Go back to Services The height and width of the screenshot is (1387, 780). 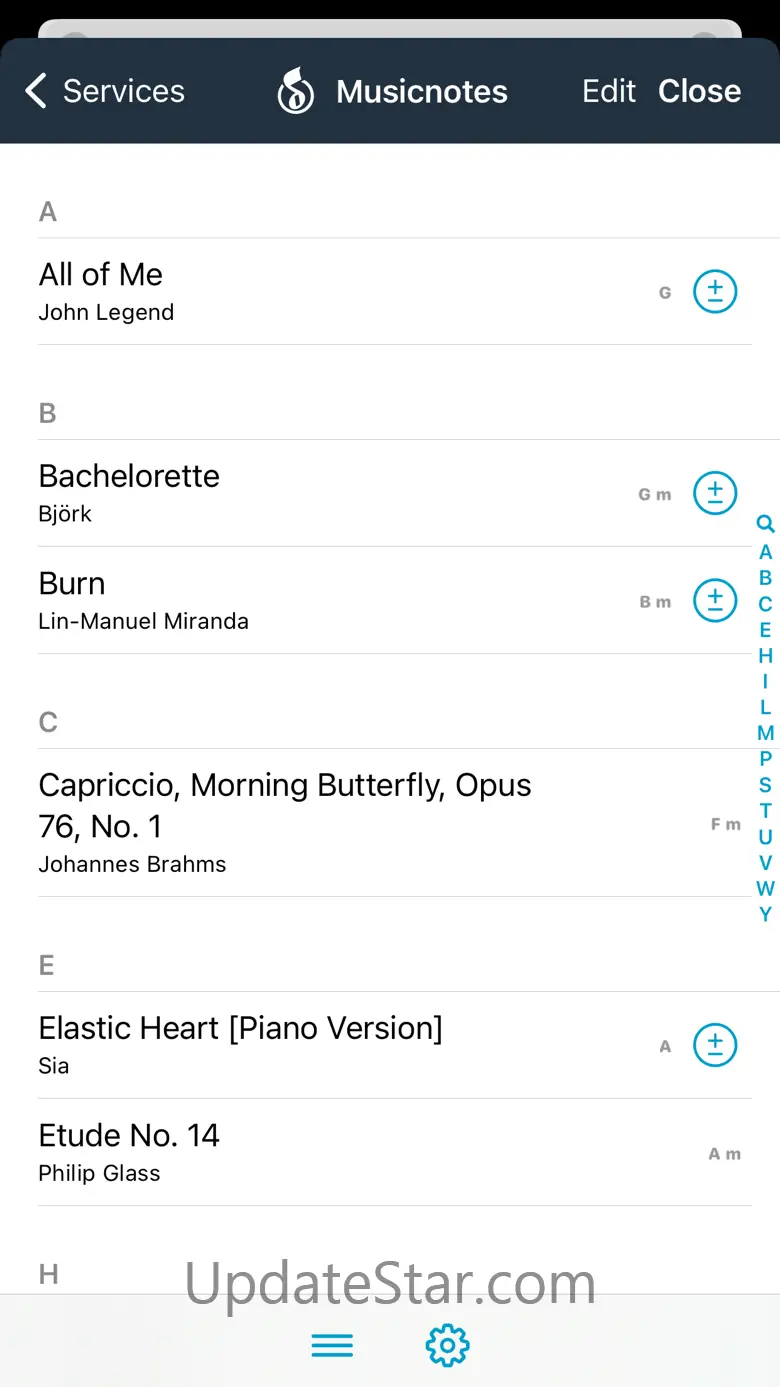coord(105,91)
